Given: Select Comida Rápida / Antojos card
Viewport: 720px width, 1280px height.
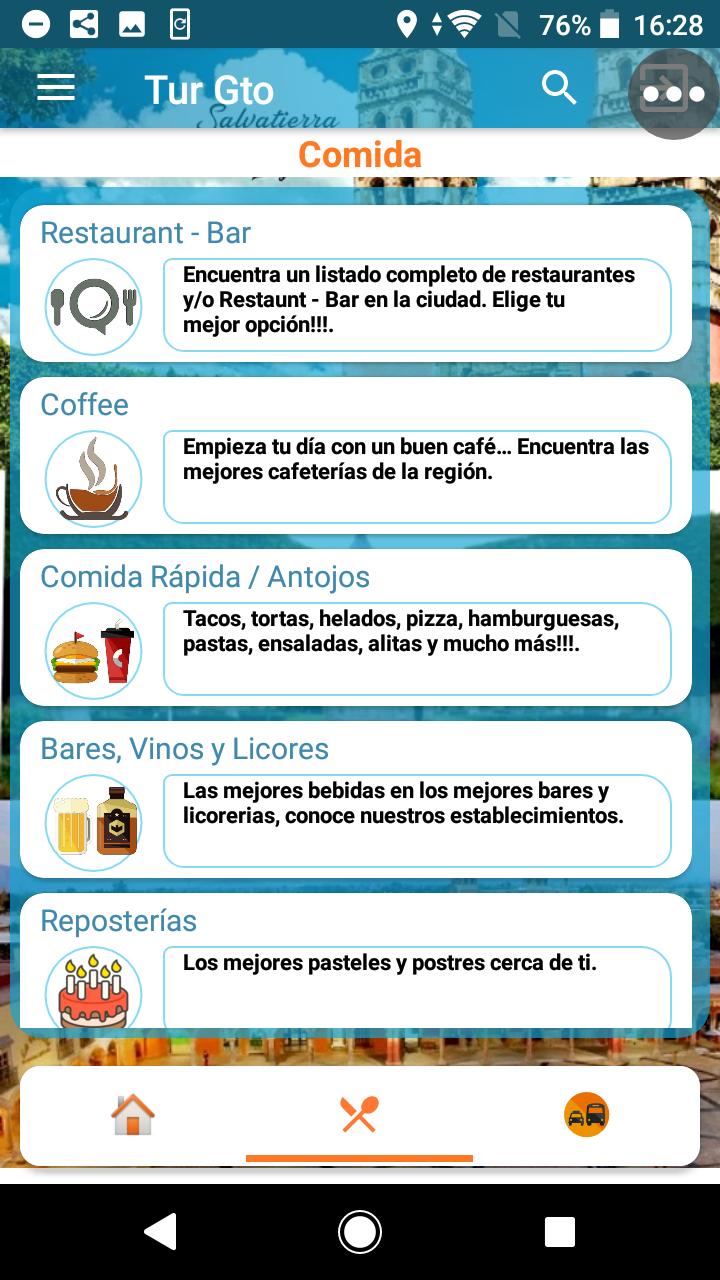Looking at the screenshot, I should point(356,628).
